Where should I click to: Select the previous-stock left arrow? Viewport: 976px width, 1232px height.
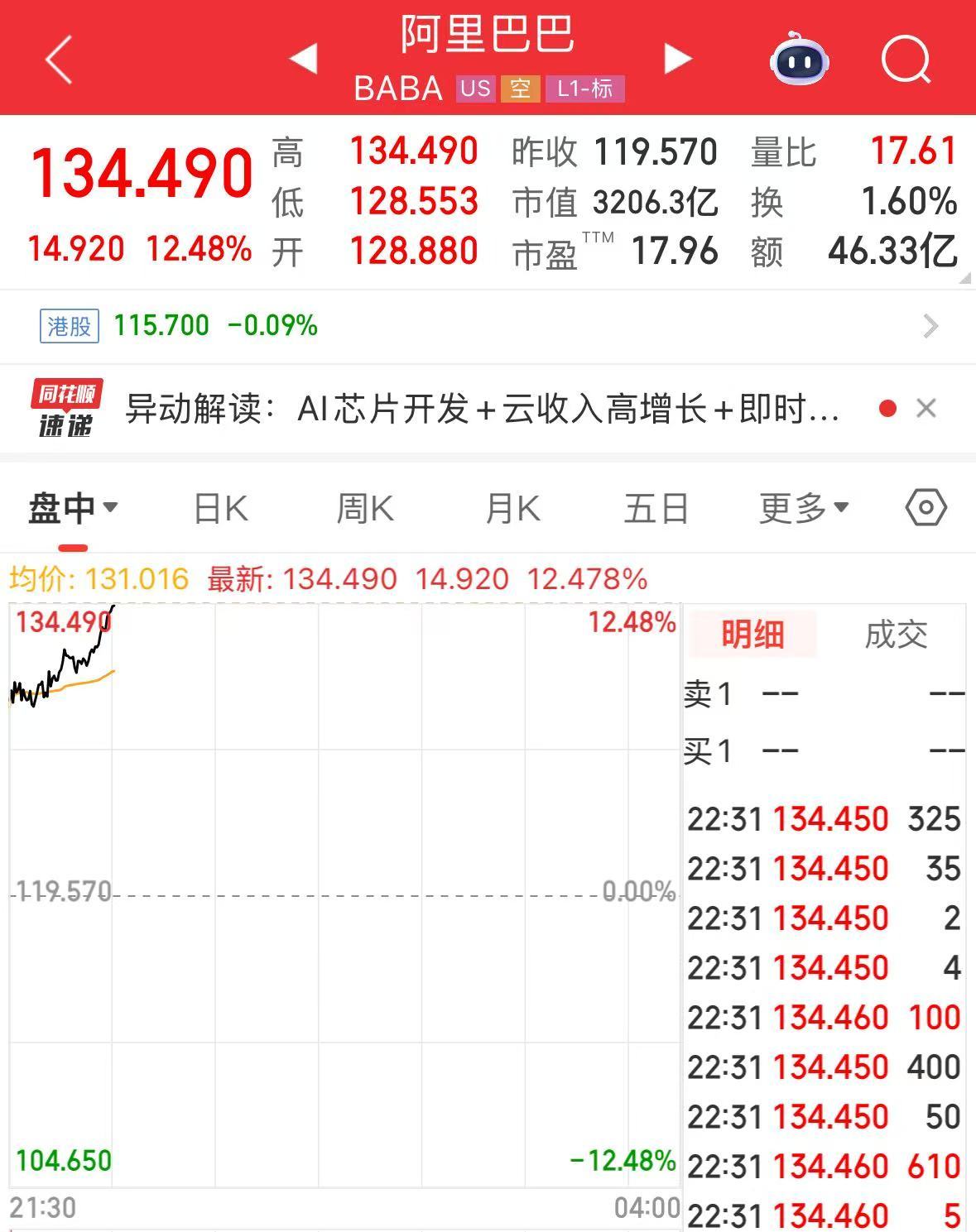[x=303, y=59]
